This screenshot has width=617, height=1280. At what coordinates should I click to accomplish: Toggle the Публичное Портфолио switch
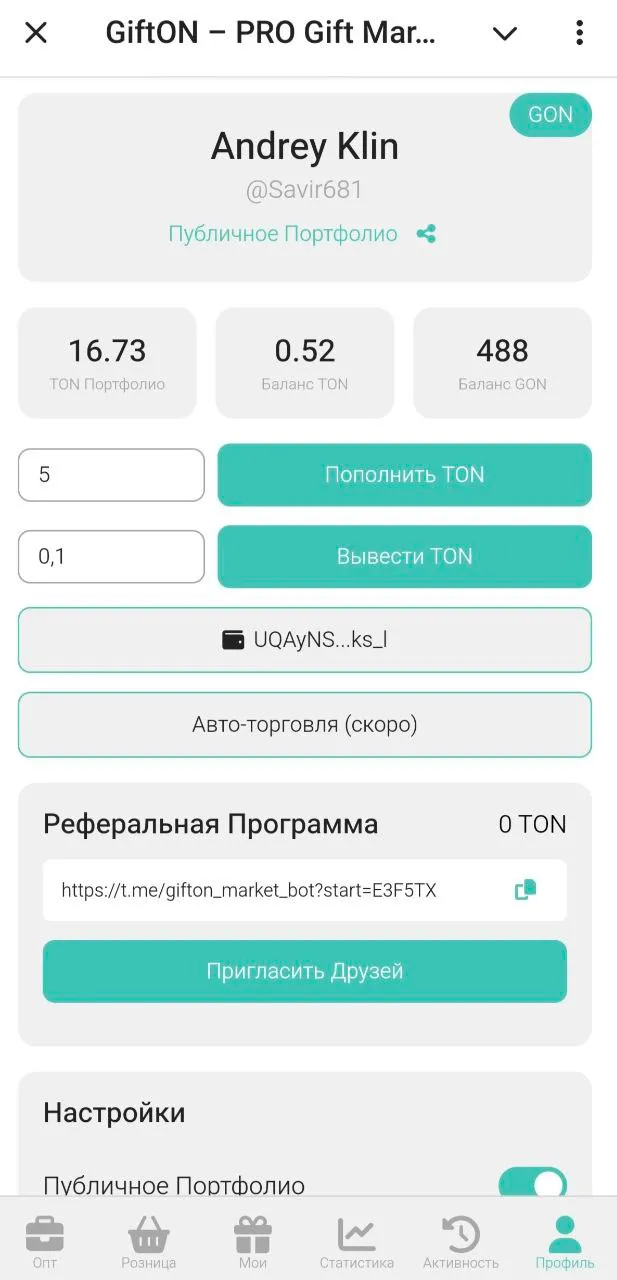point(532,1185)
